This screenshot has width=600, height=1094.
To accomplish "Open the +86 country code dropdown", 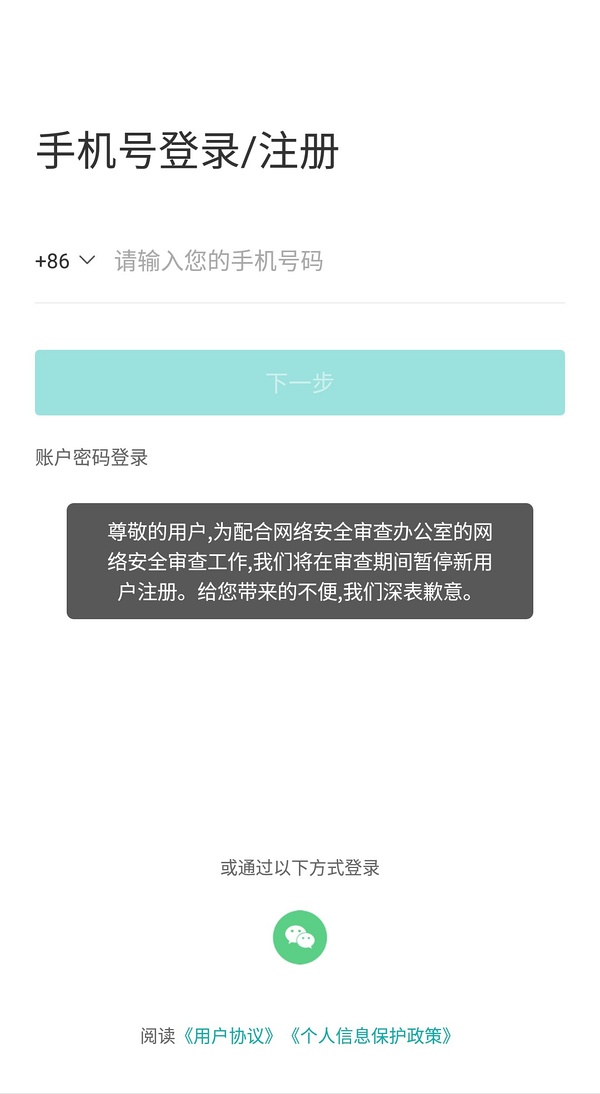I will coord(65,262).
